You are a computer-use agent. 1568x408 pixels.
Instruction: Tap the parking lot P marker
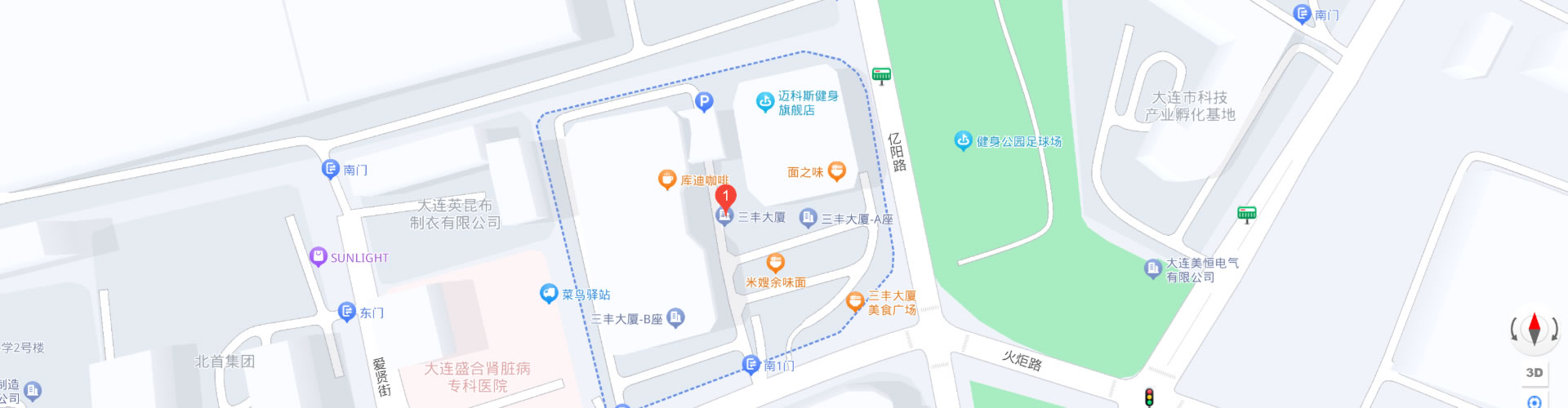(x=704, y=101)
